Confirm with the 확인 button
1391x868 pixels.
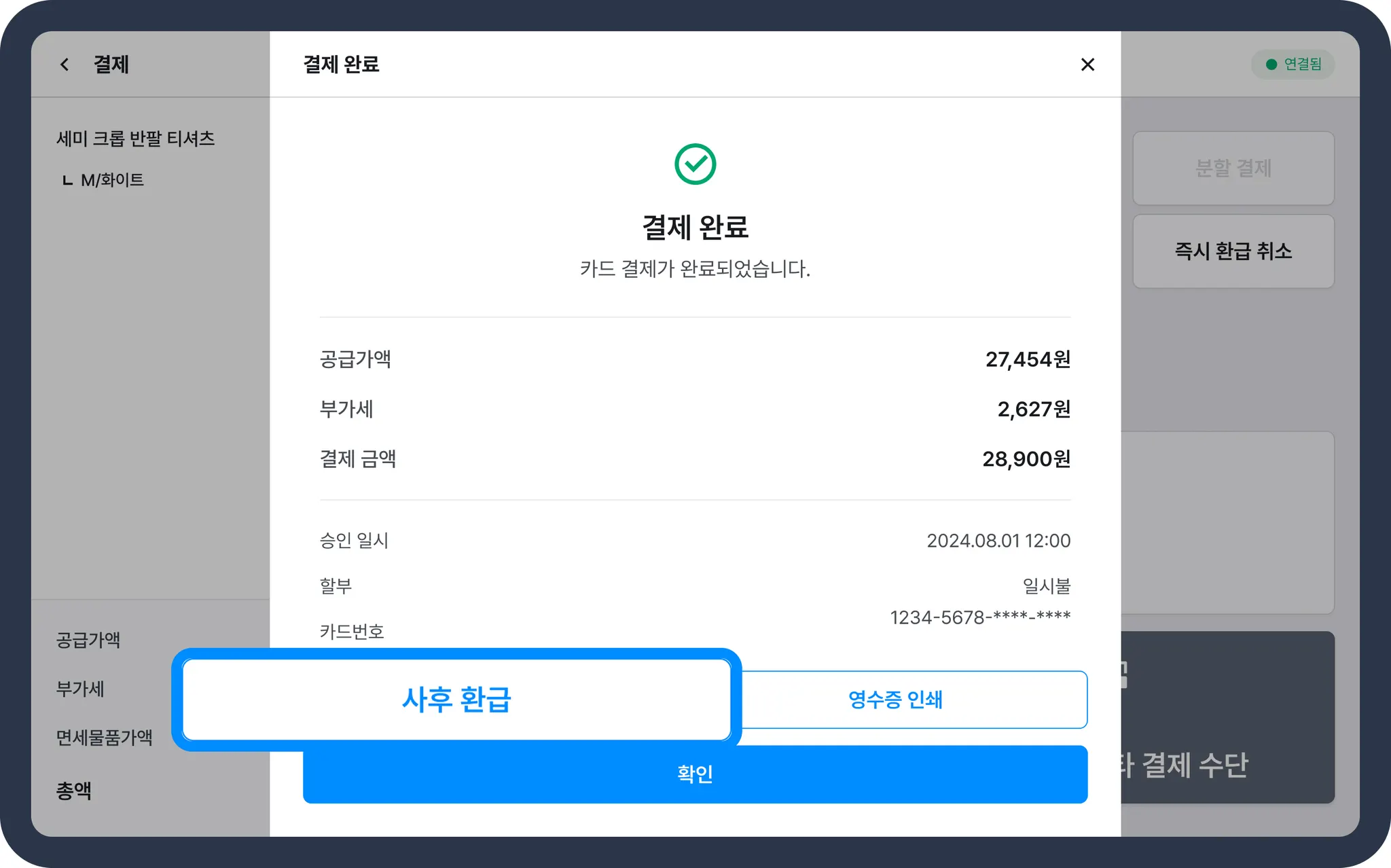point(695,774)
